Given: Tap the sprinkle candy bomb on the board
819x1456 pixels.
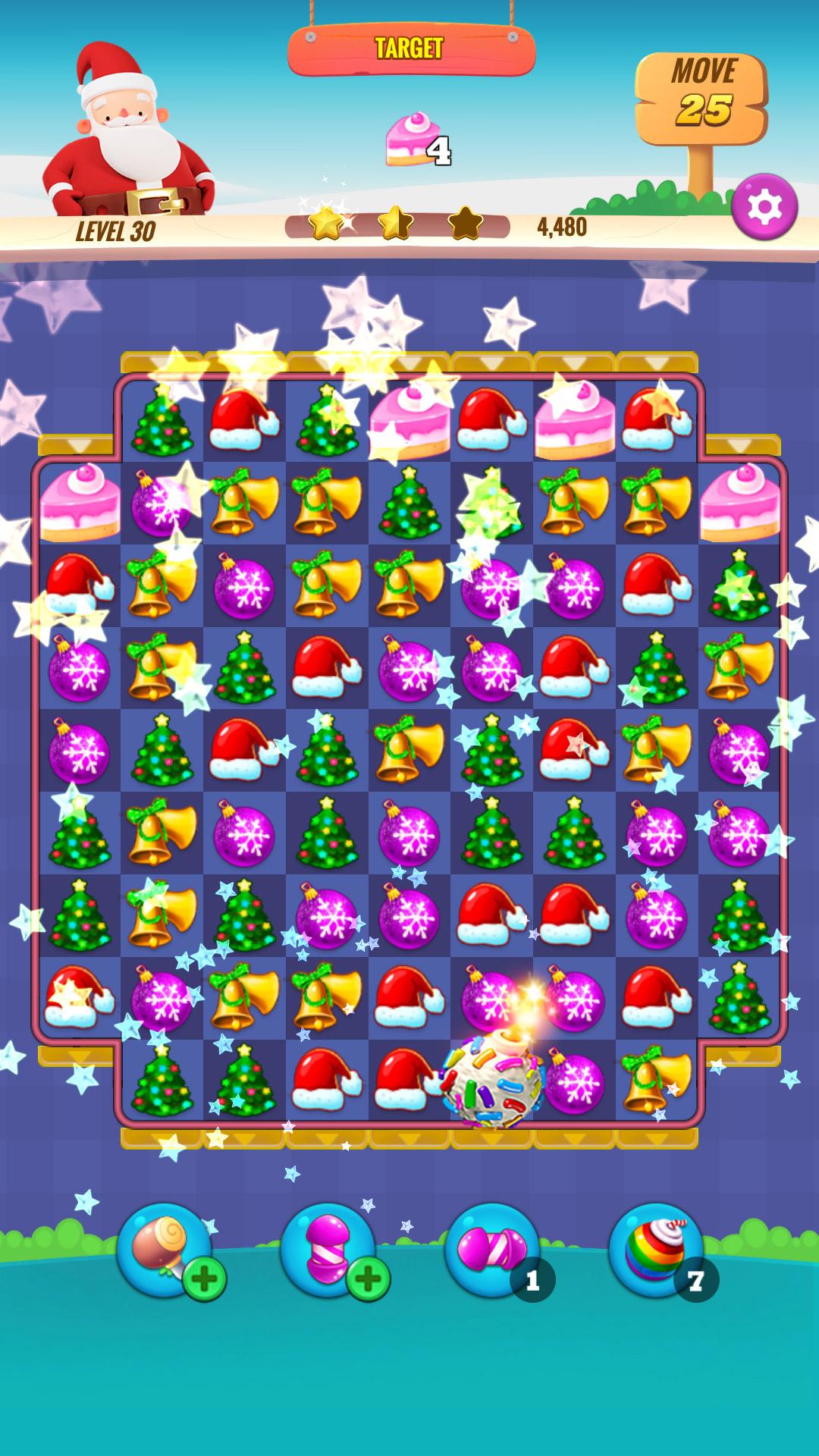Looking at the screenshot, I should [492, 1081].
